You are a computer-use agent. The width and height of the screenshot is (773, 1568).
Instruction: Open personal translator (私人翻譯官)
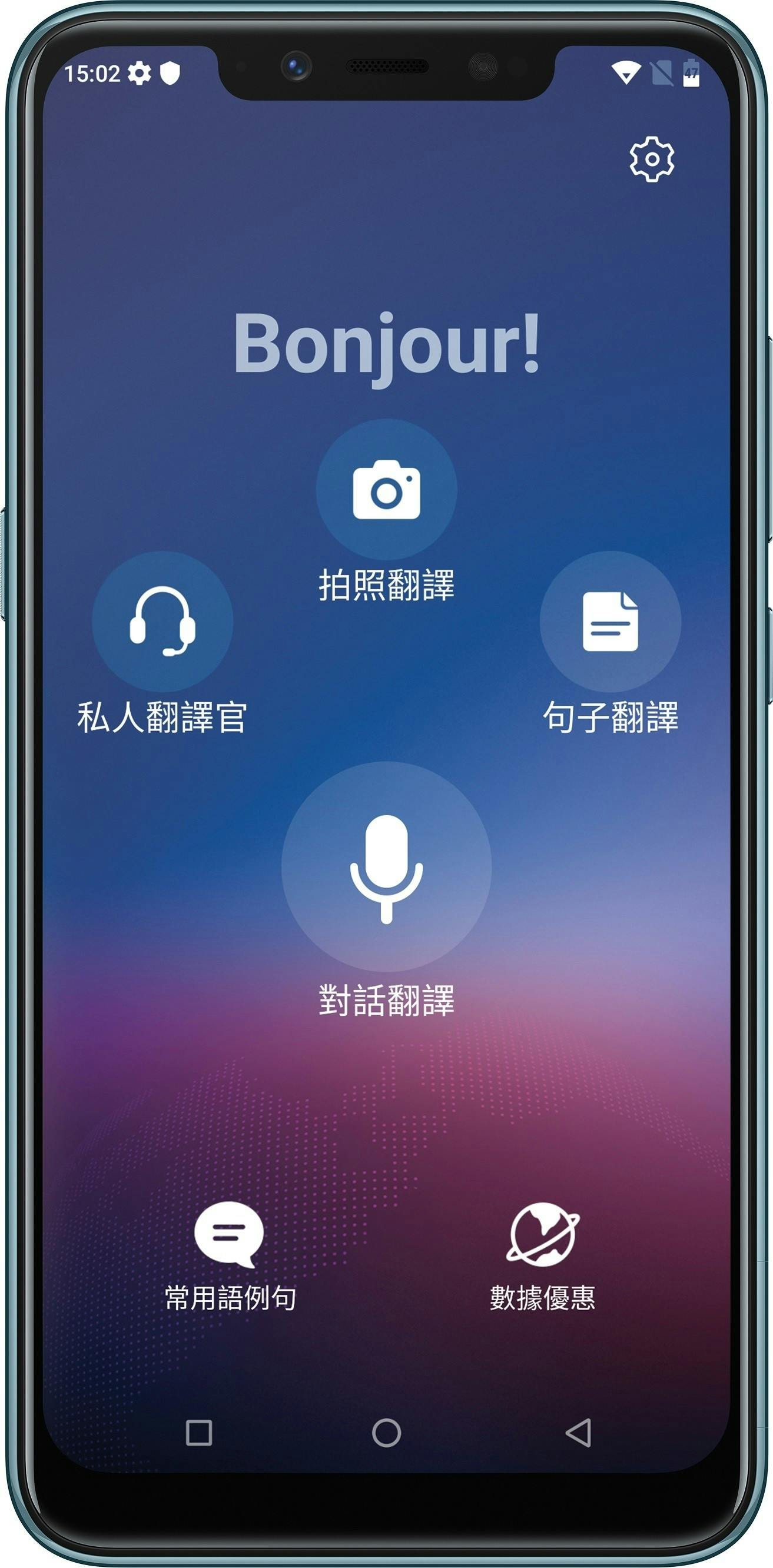coord(162,622)
